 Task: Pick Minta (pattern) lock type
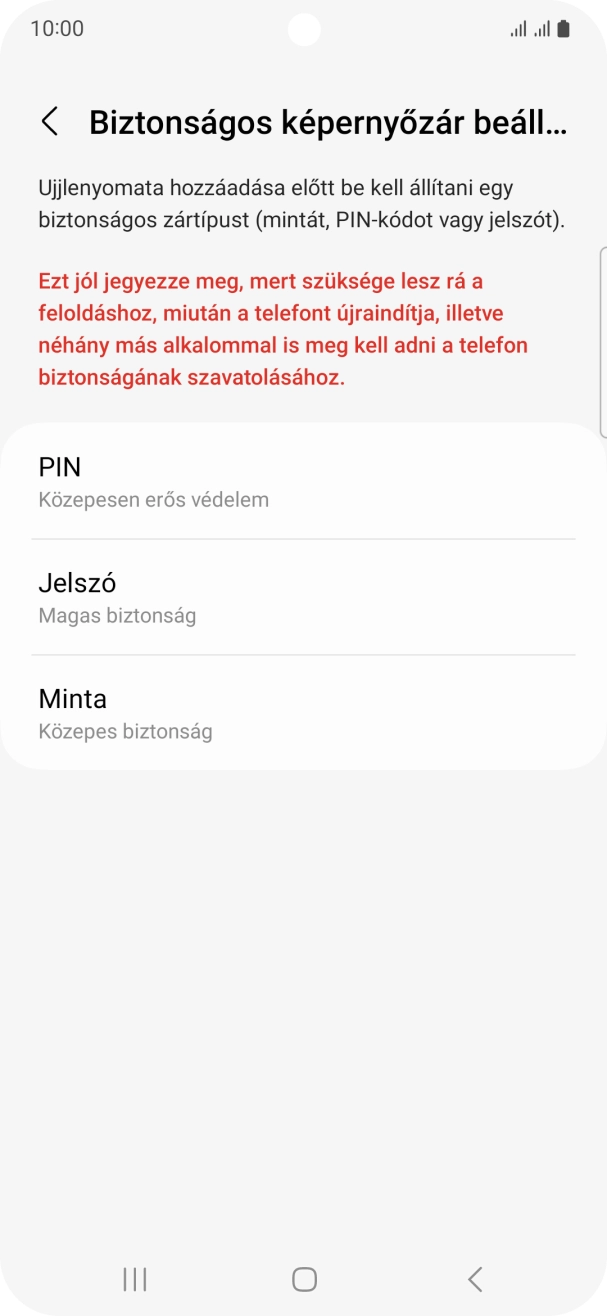pyautogui.click(x=303, y=713)
